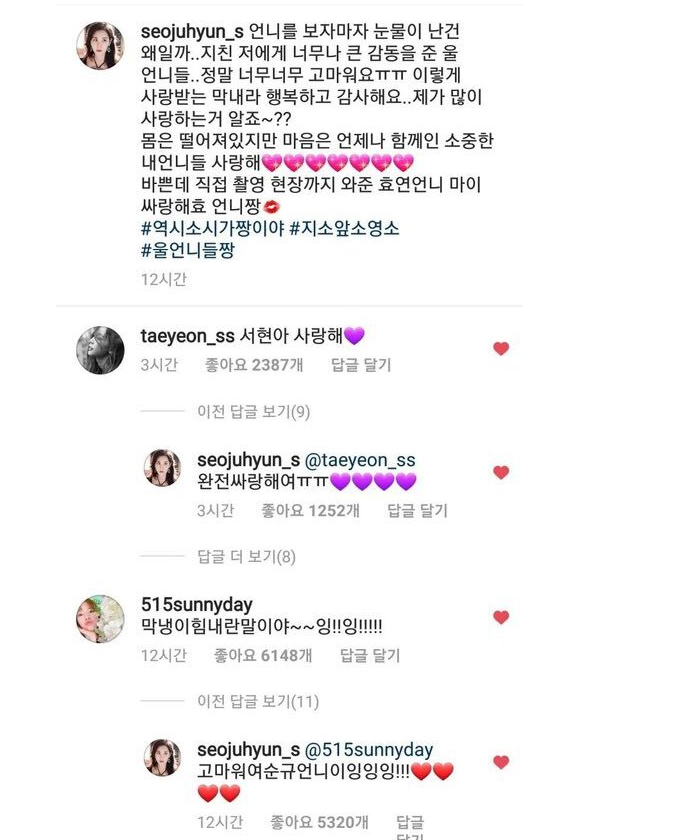This screenshot has width=674, height=840.
Task: Open hashtag #지소앞소영소
Action: pos(344,229)
